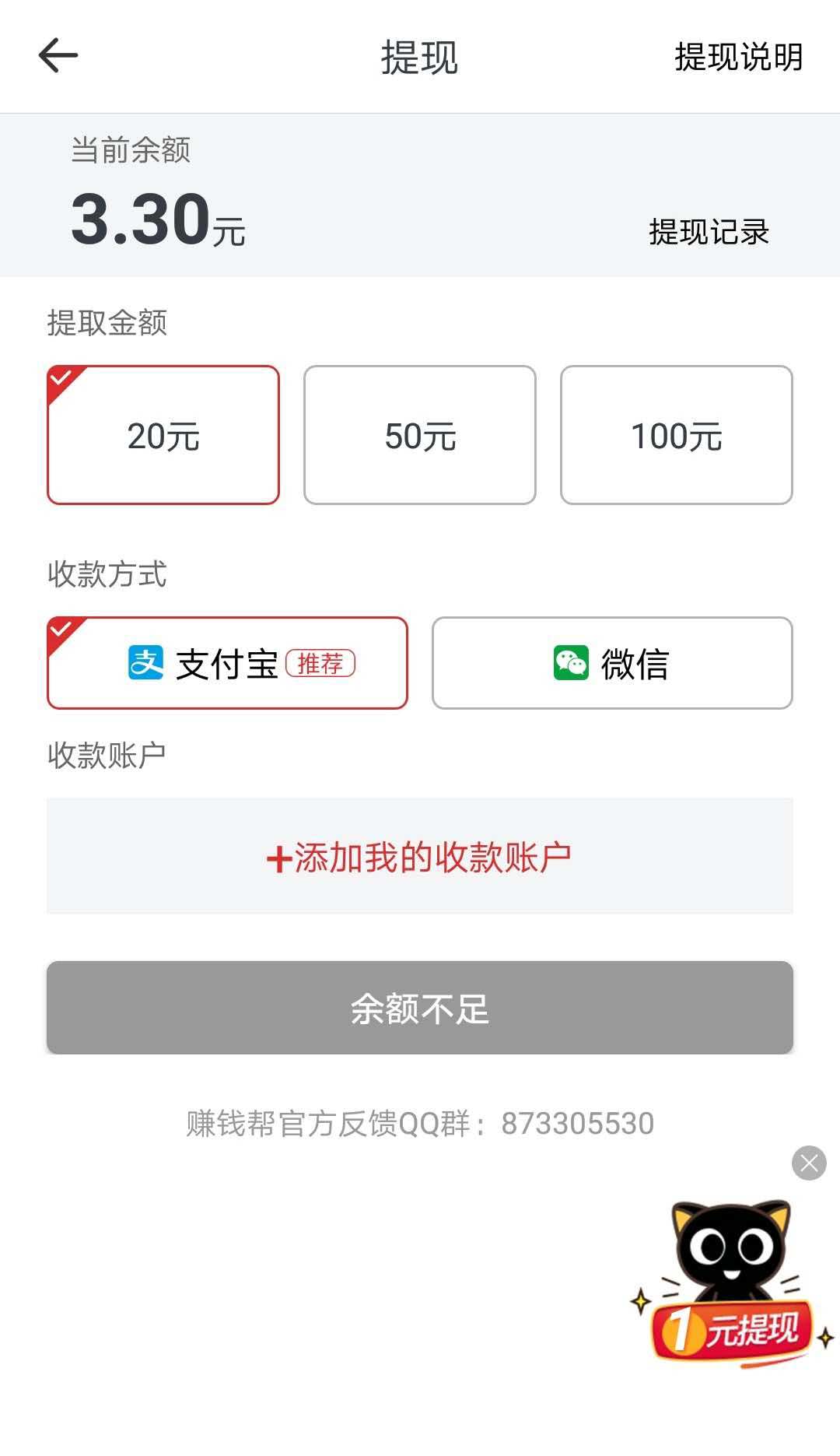Select the 20元 withdrawal amount
840x1456 pixels.
tap(163, 435)
